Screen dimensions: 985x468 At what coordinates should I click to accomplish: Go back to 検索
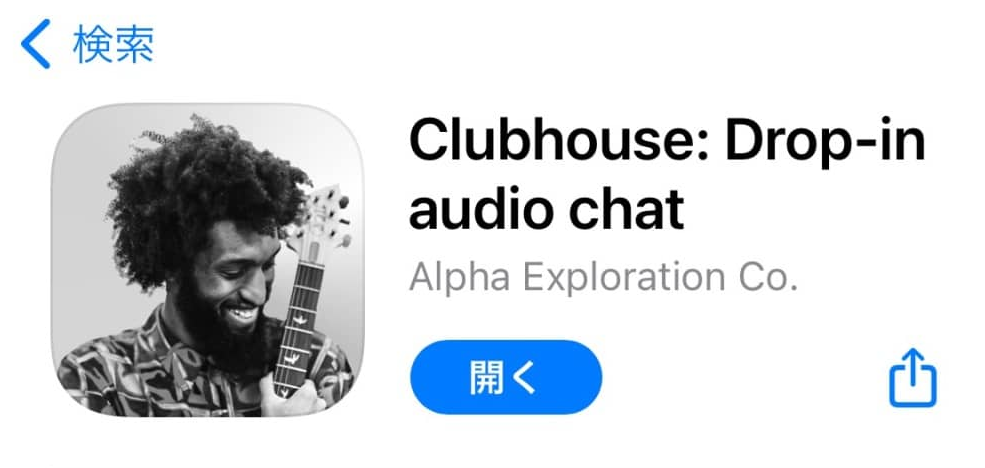(88, 47)
